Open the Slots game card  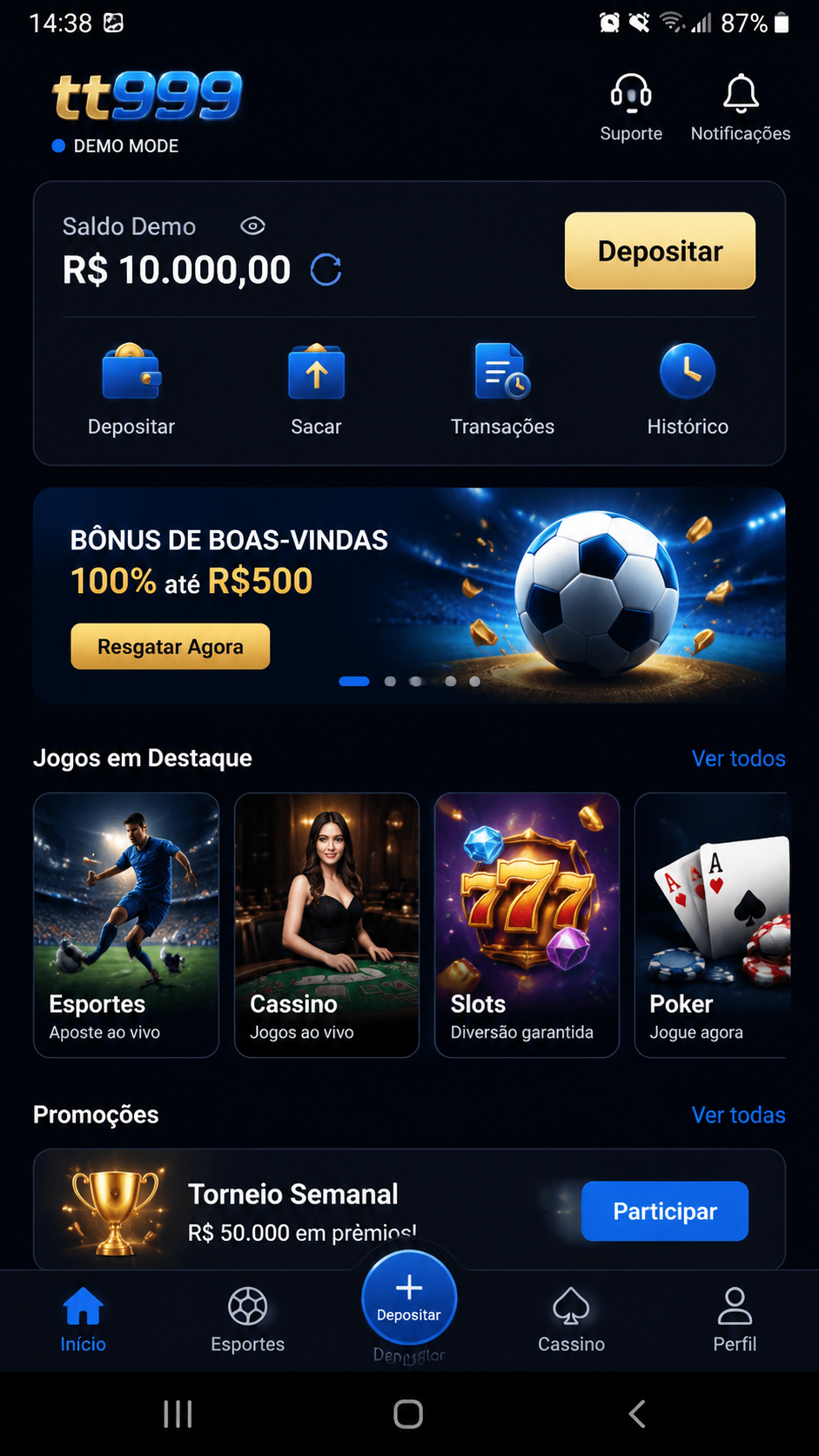pyautogui.click(x=527, y=925)
